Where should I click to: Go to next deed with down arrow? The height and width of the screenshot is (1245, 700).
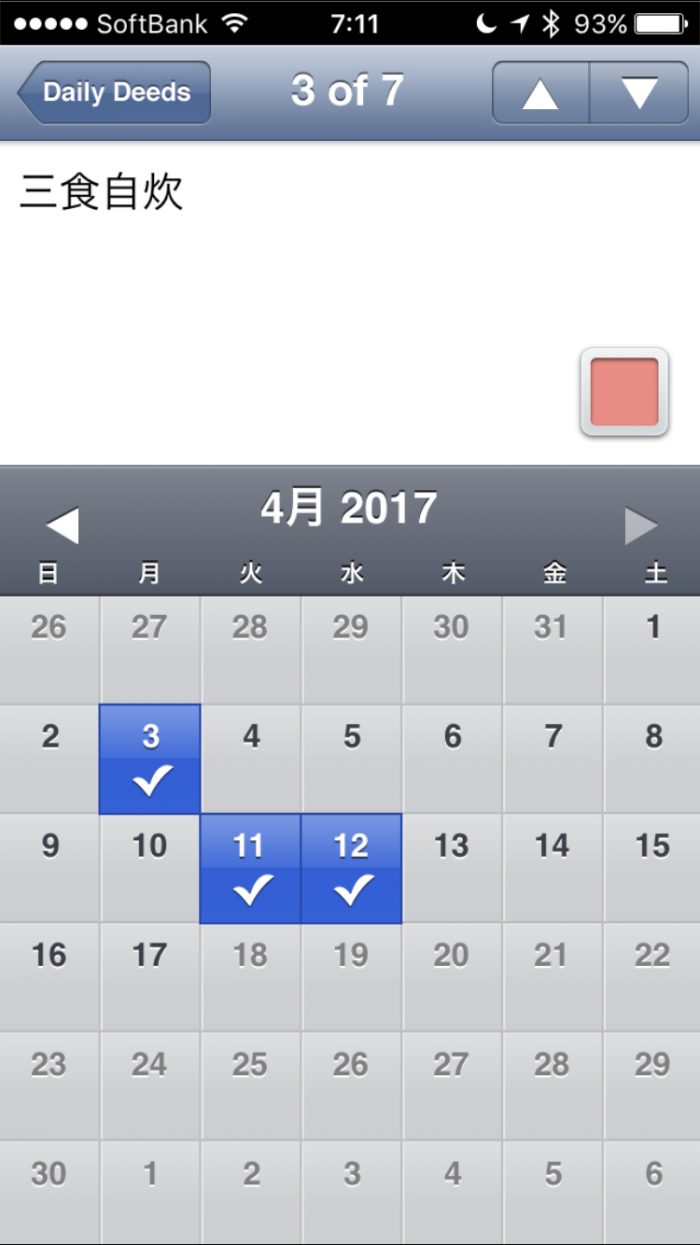[639, 93]
